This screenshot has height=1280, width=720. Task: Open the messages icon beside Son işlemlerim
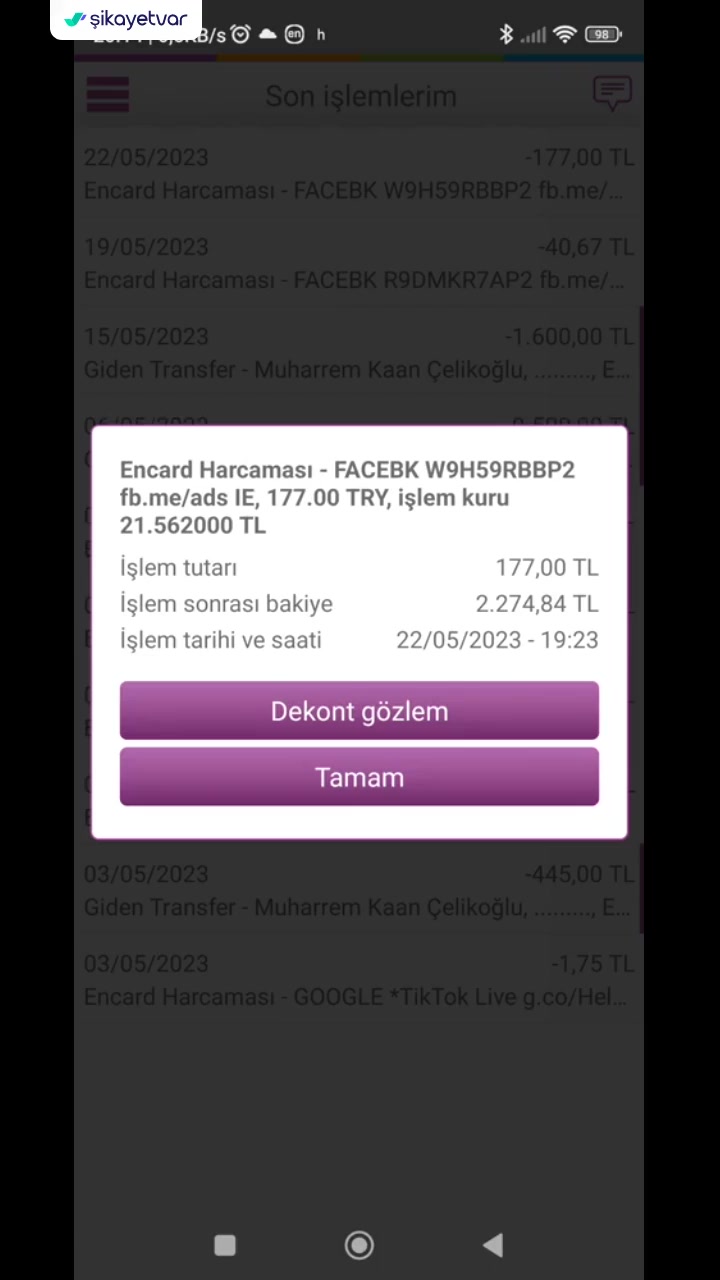pos(612,93)
